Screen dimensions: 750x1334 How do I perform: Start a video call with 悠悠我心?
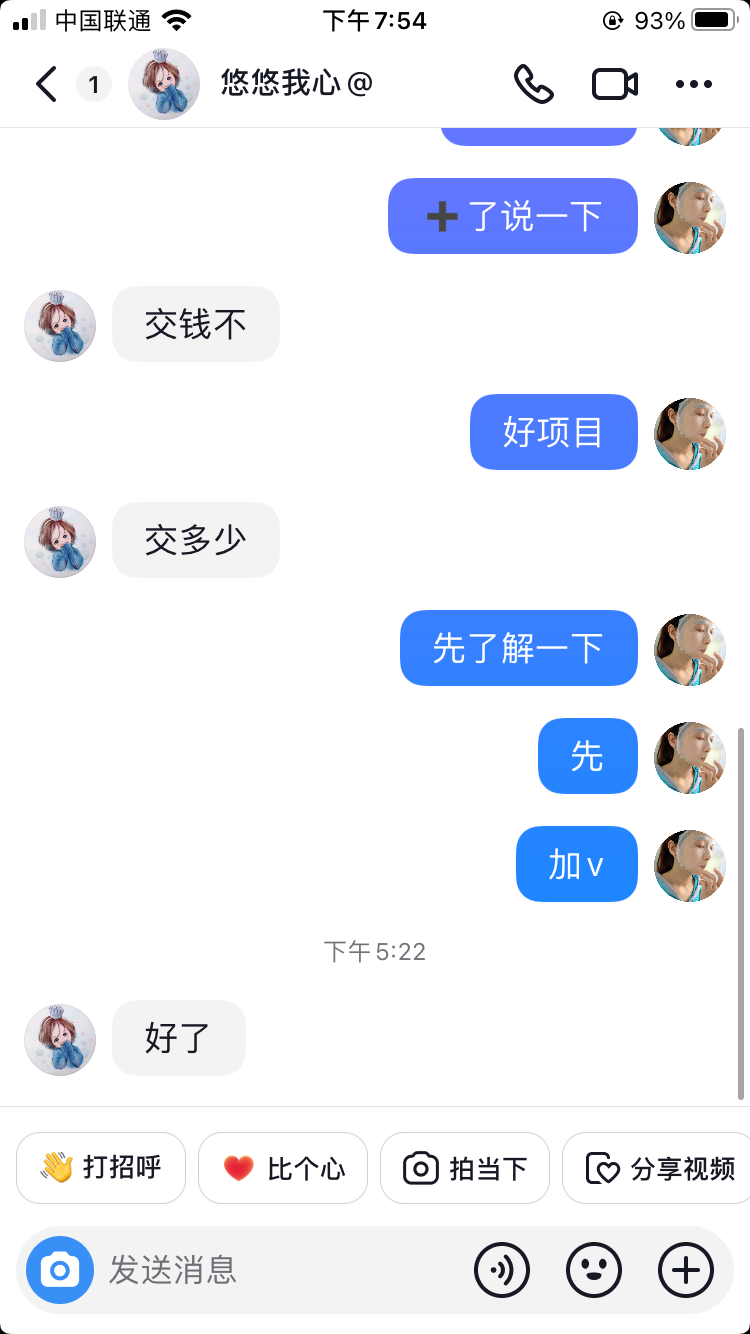615,84
